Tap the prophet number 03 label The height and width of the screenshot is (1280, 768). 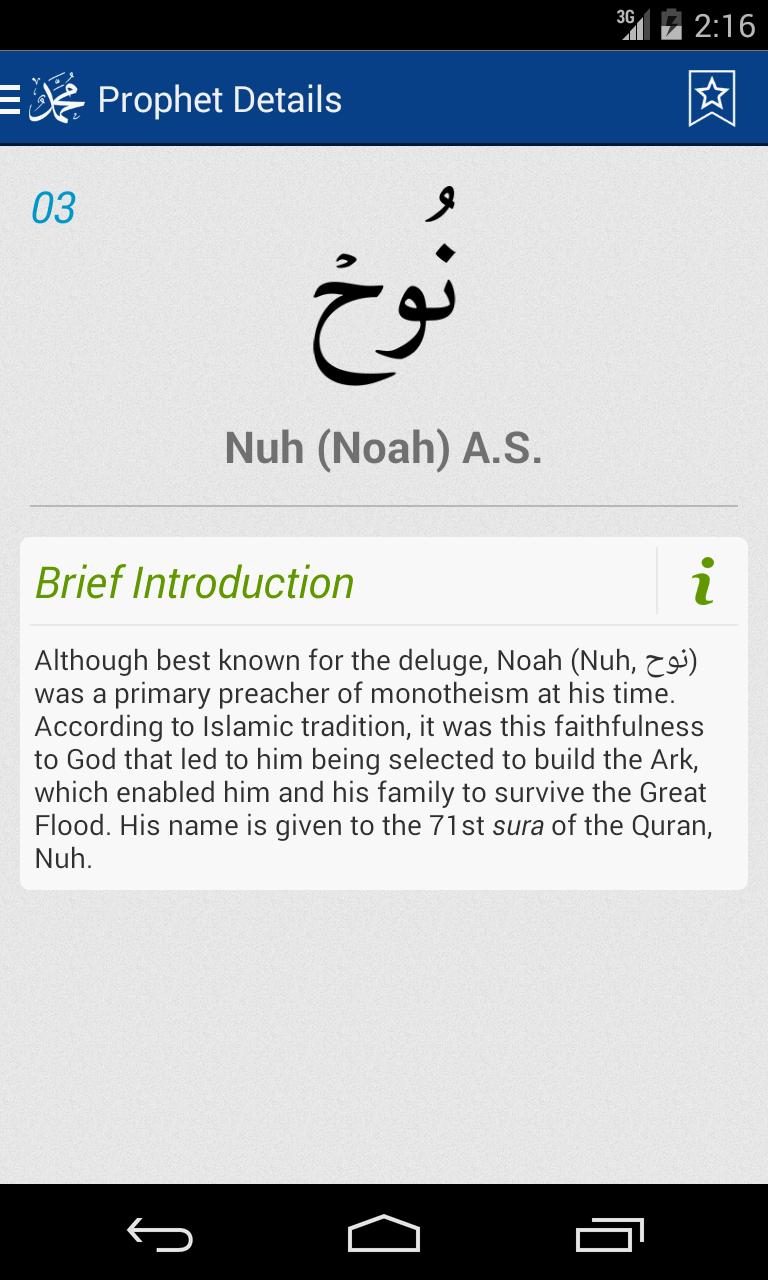52,208
